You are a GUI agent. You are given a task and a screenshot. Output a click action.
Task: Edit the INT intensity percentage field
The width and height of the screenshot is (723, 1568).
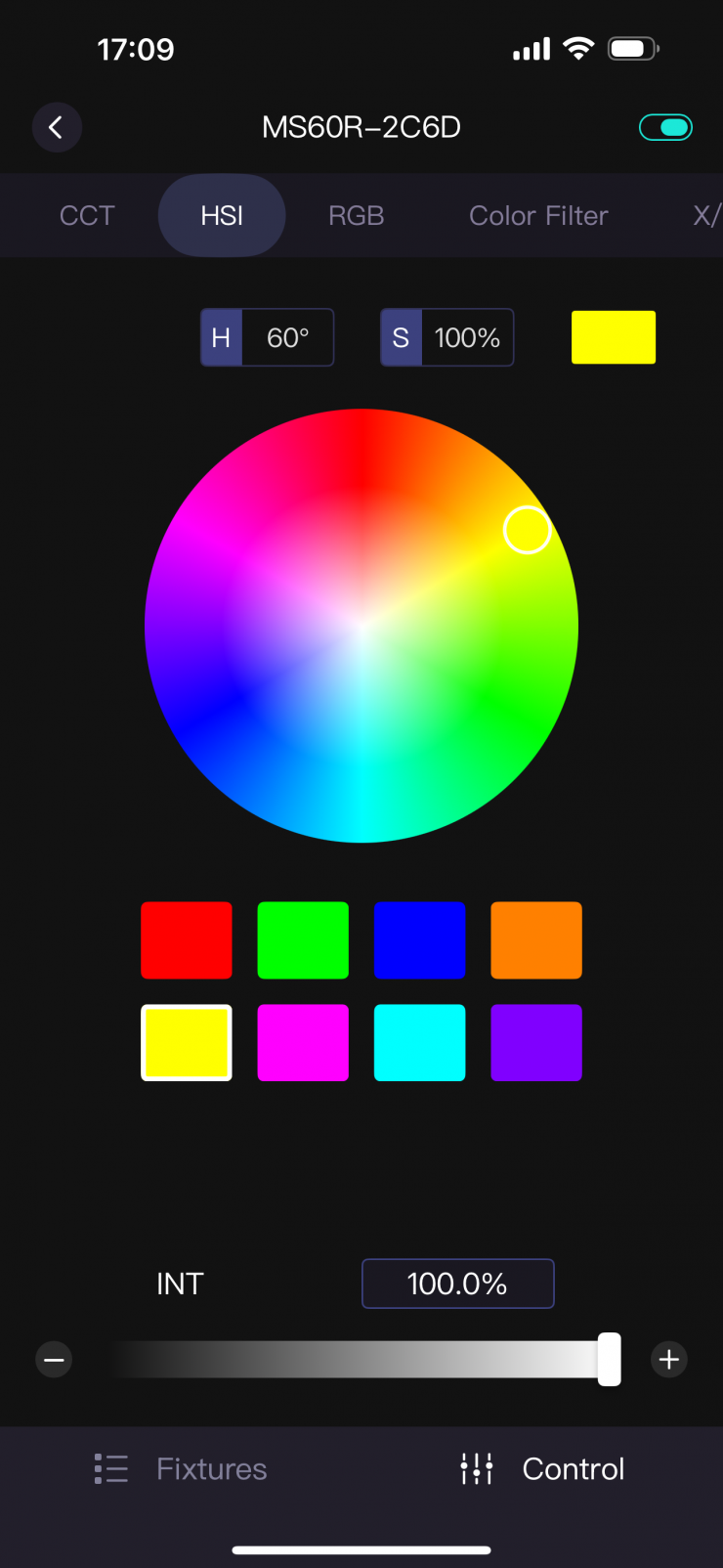(457, 1284)
